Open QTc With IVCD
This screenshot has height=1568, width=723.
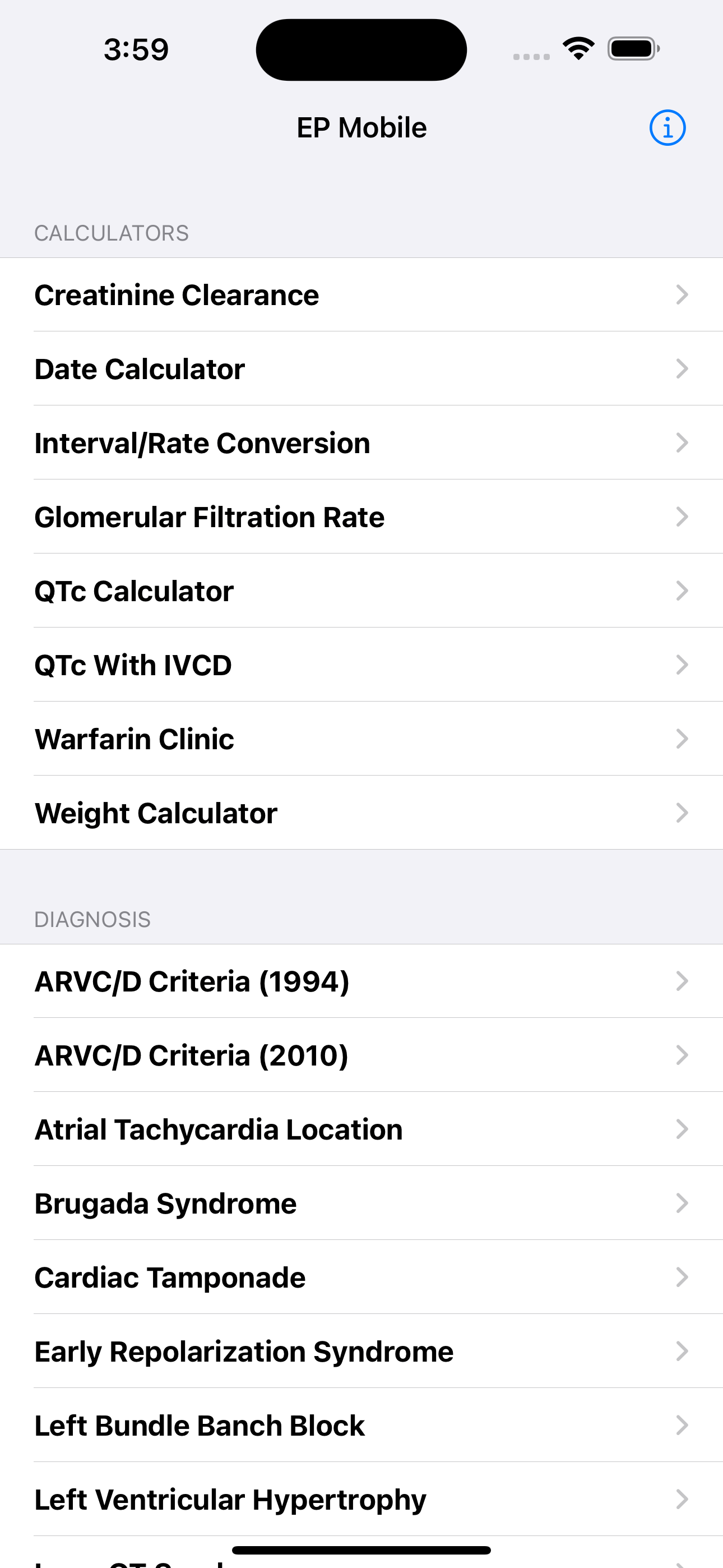[x=361, y=665]
